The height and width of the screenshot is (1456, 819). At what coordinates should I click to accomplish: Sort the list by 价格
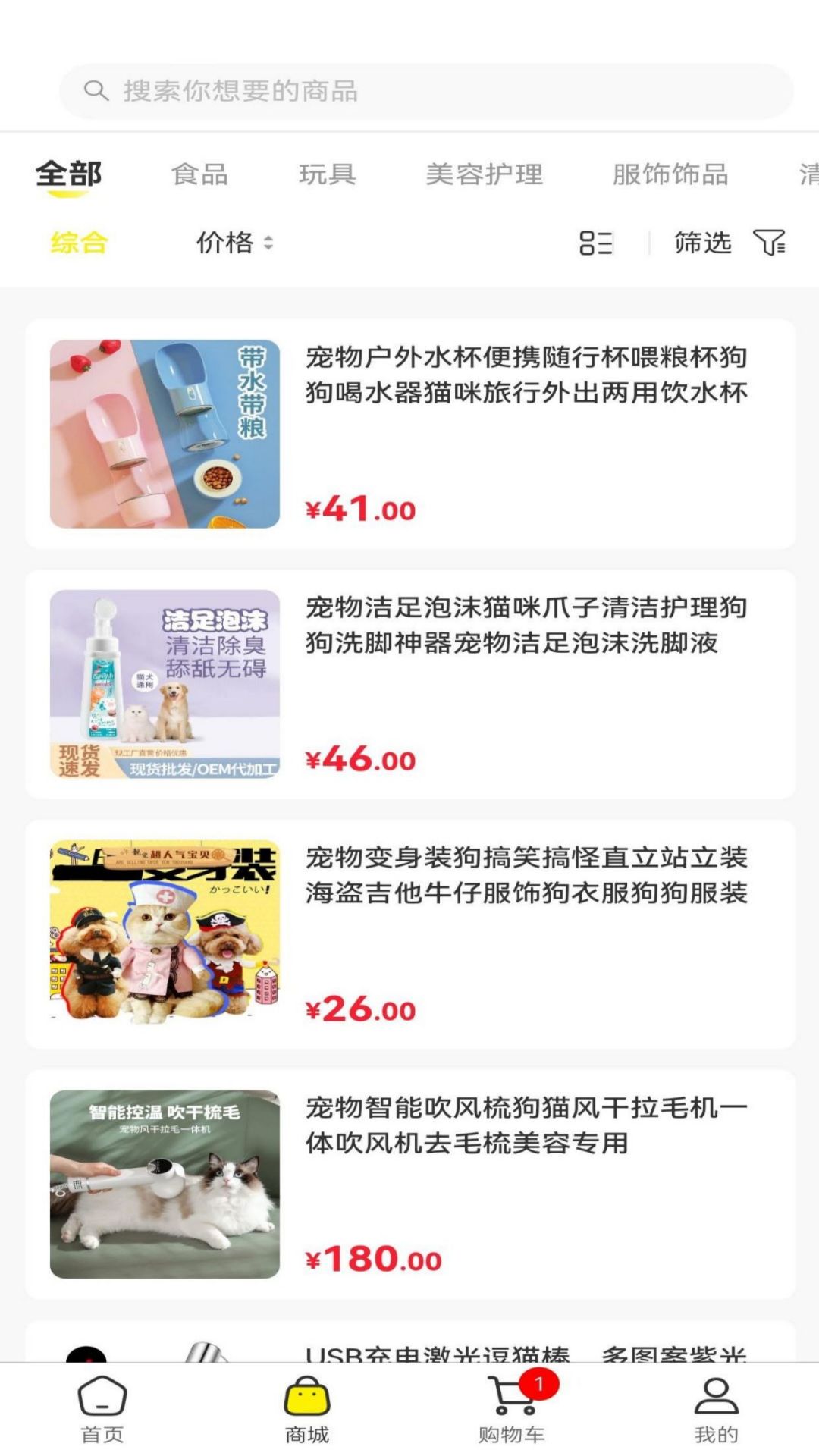tap(234, 243)
